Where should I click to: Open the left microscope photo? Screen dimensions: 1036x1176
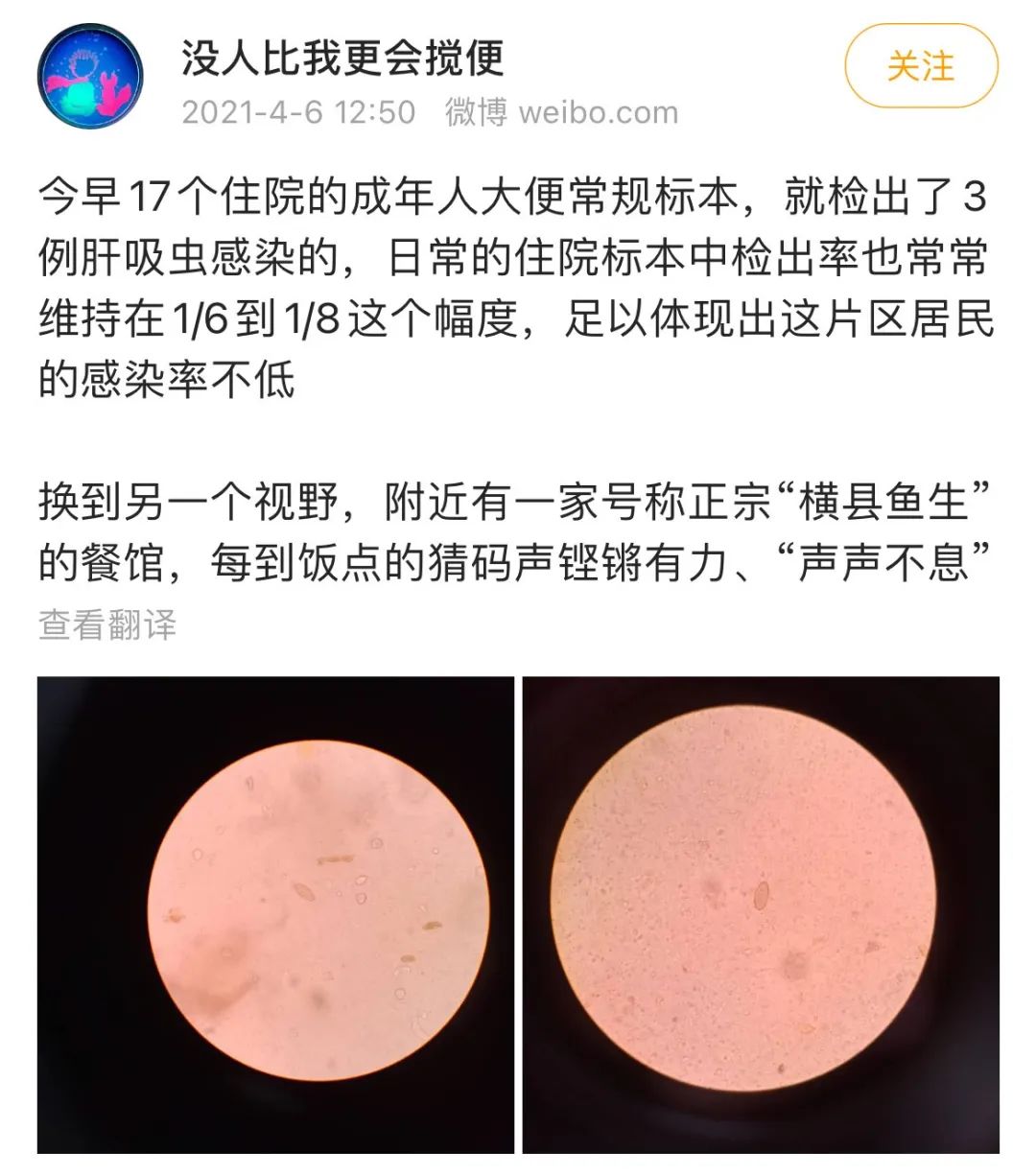point(275,914)
